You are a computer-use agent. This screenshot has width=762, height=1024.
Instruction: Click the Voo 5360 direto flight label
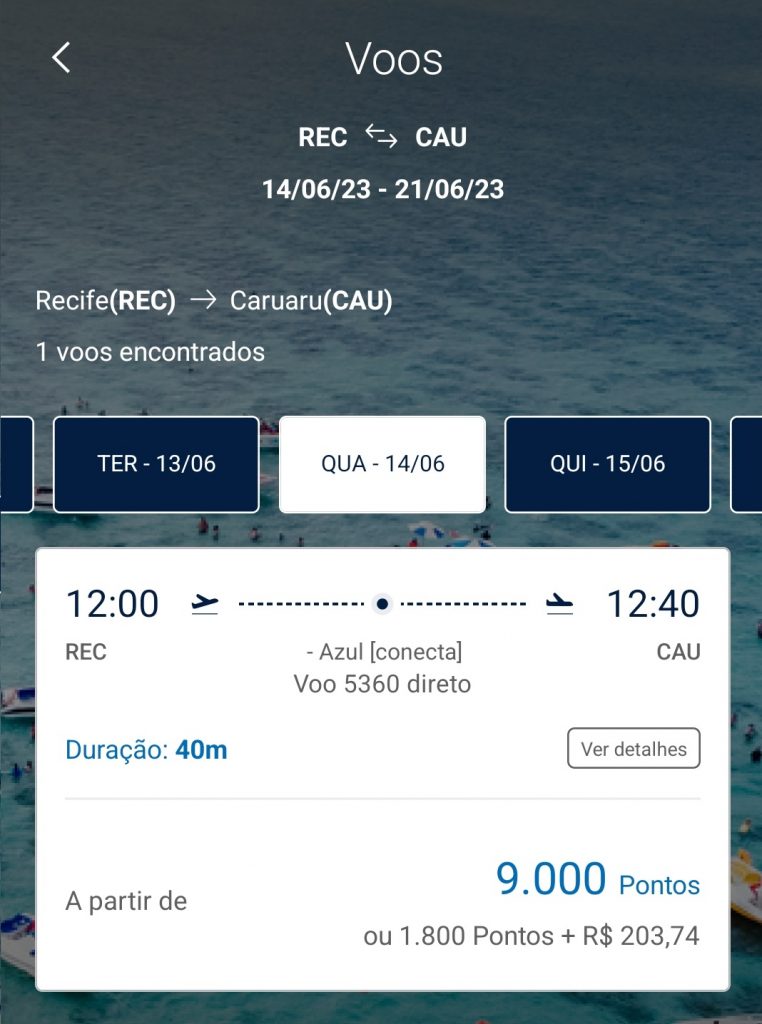coord(382,685)
